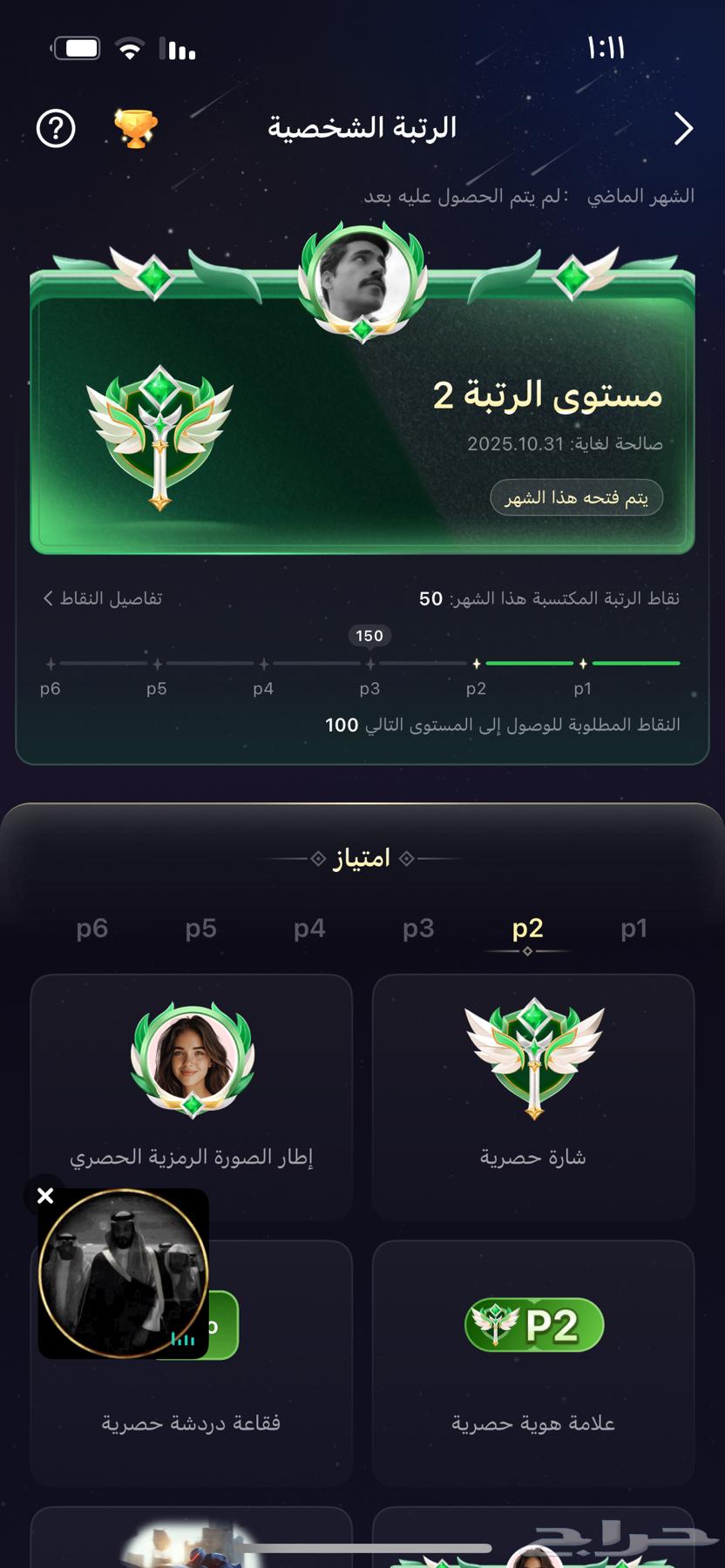
Task: Open the help question mark icon
Action: point(55,128)
